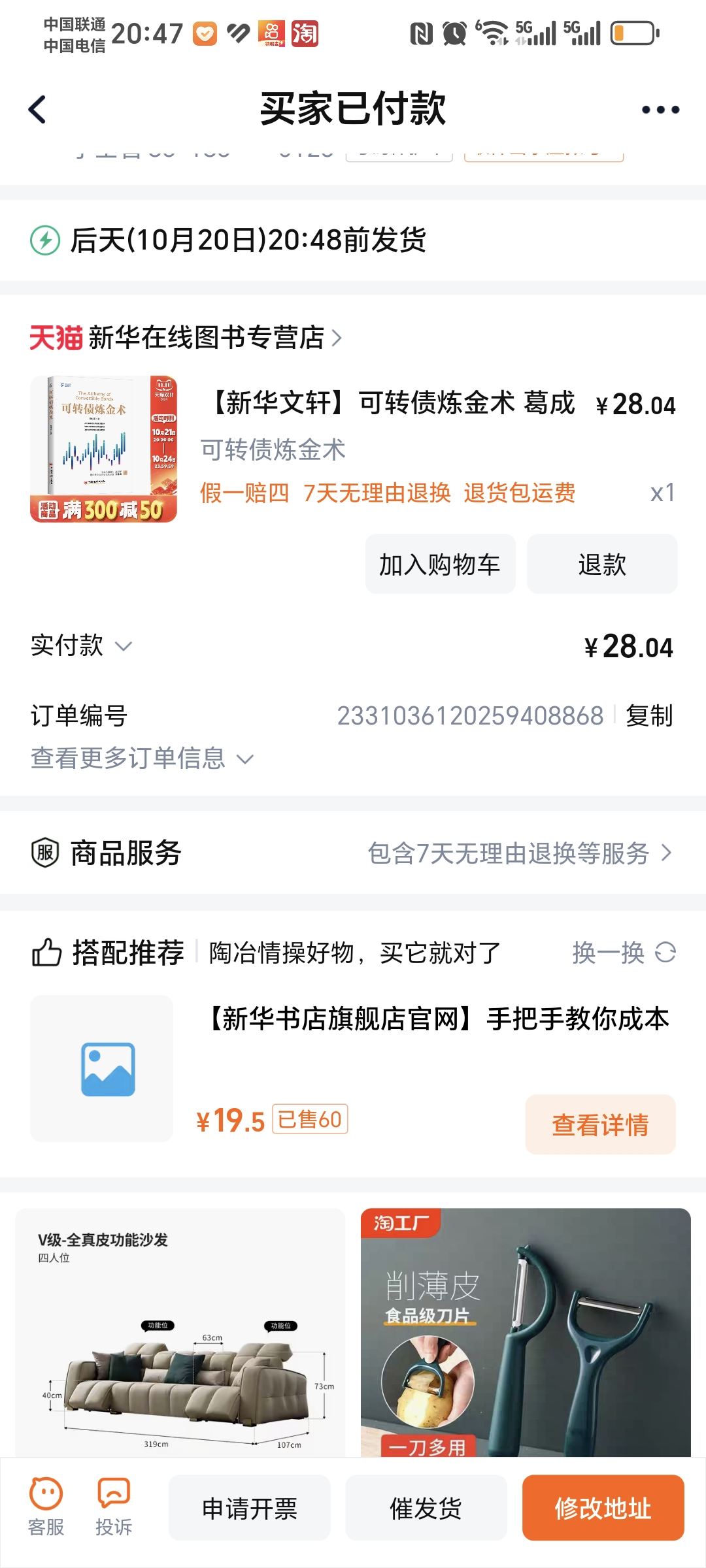The height and width of the screenshot is (1568, 706).
Task: Expand 实付款 payment details
Action: 82,646
